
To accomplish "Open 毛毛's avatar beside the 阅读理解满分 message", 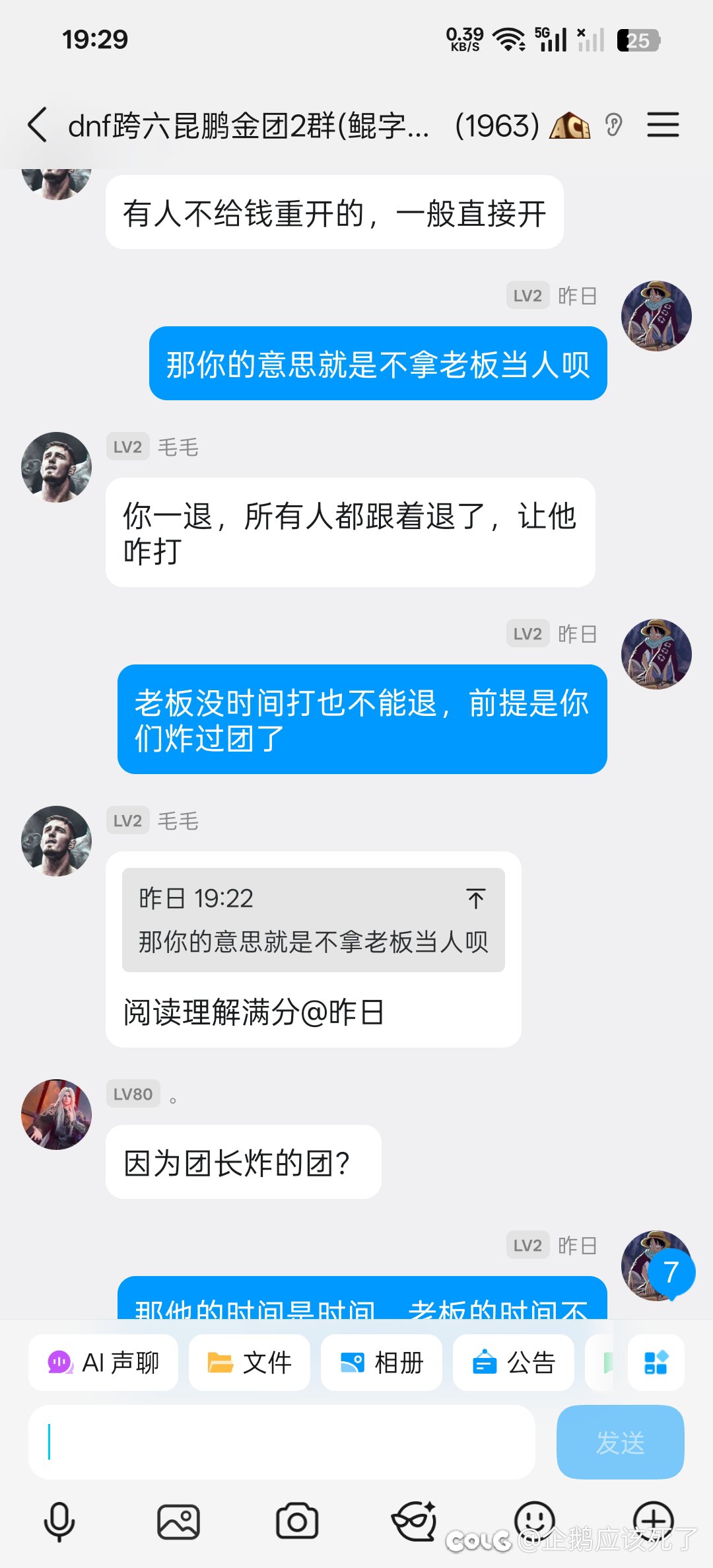I will point(56,841).
